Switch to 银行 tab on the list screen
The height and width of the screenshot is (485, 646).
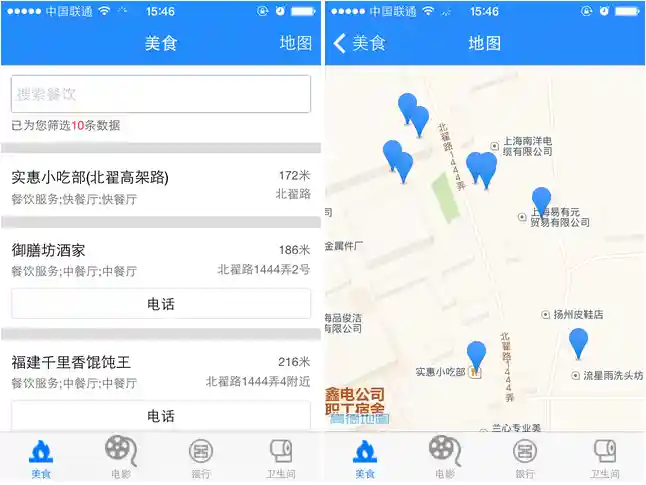click(202, 458)
